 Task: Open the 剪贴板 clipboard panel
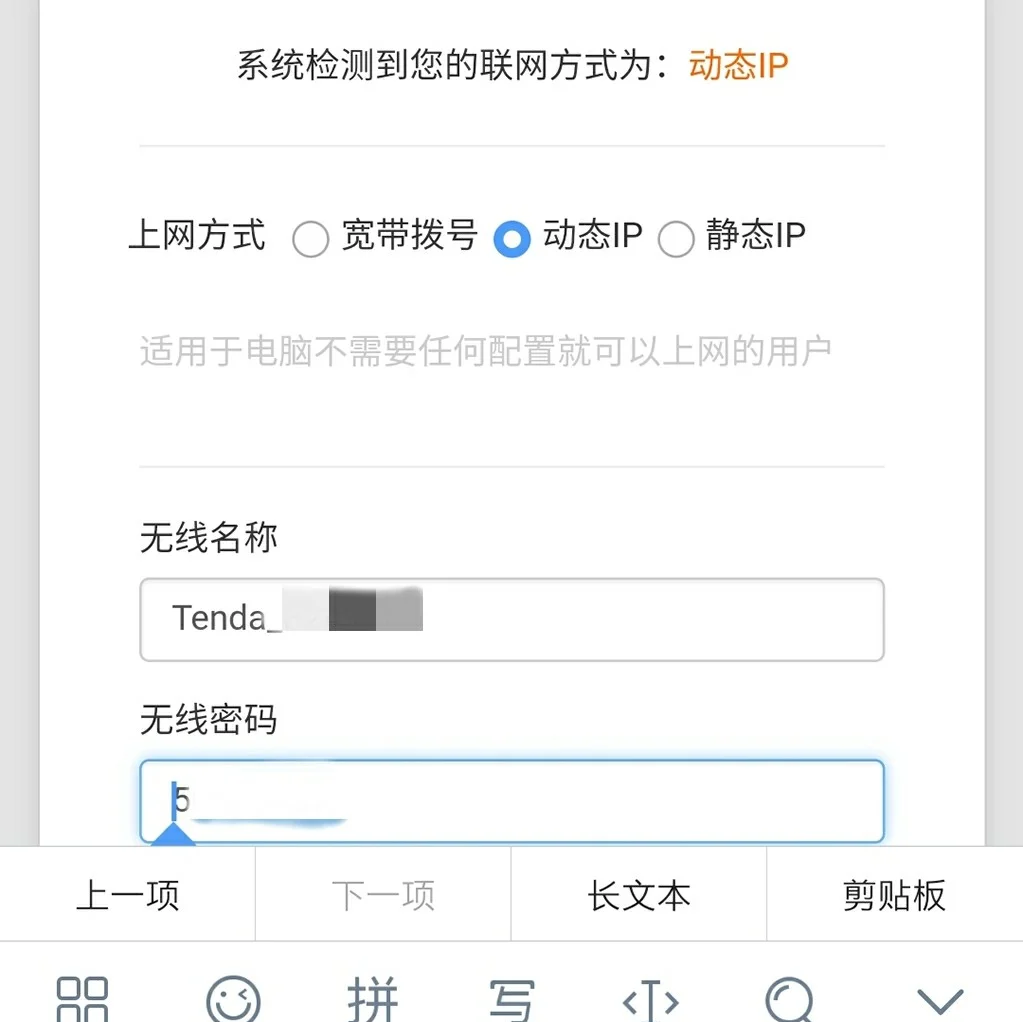click(894, 895)
